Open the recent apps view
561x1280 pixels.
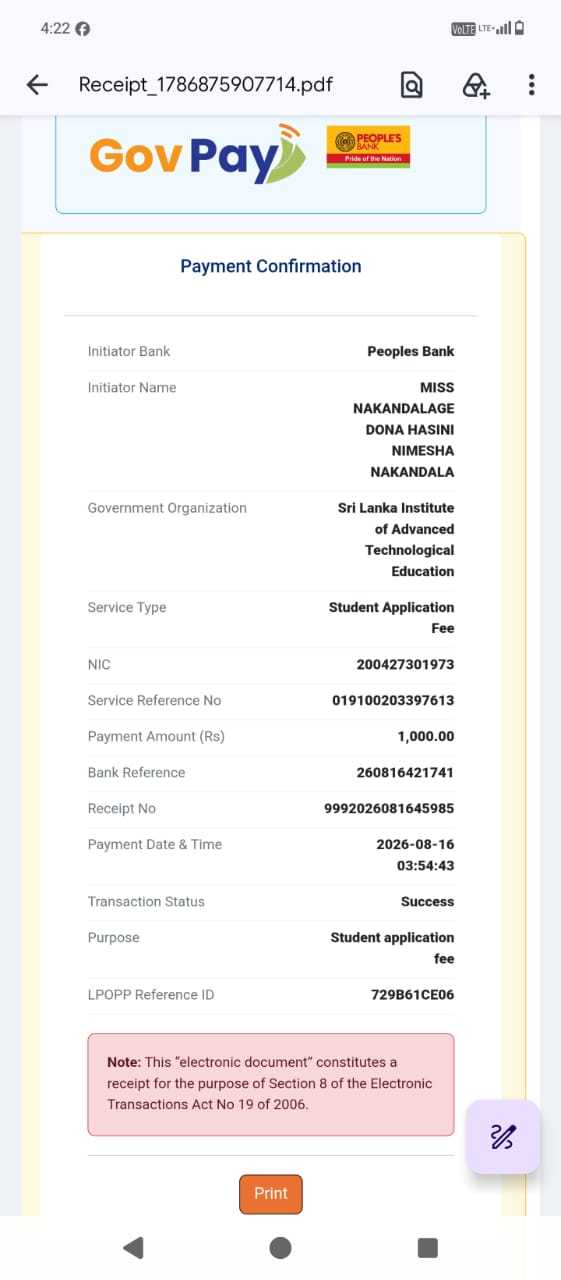[x=428, y=1247]
